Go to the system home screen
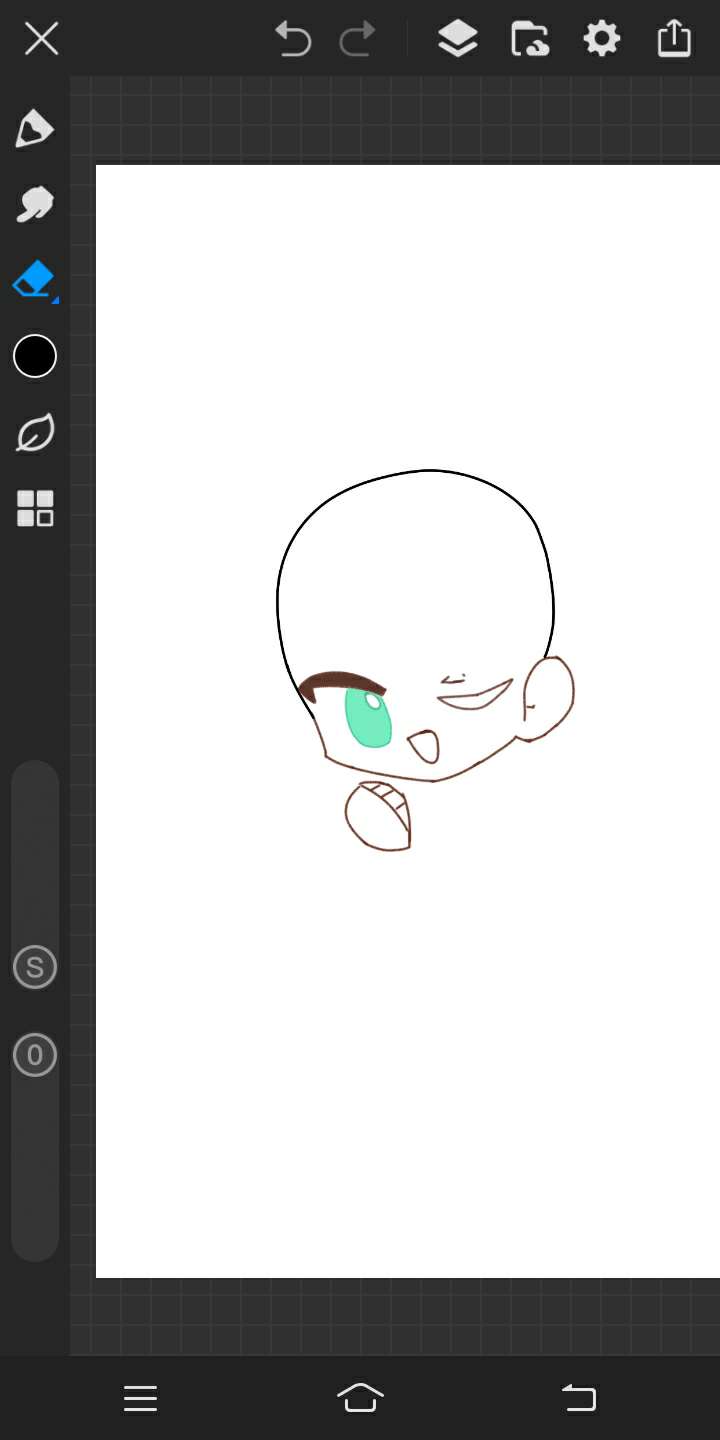This screenshot has height=1440, width=720. [360, 1397]
